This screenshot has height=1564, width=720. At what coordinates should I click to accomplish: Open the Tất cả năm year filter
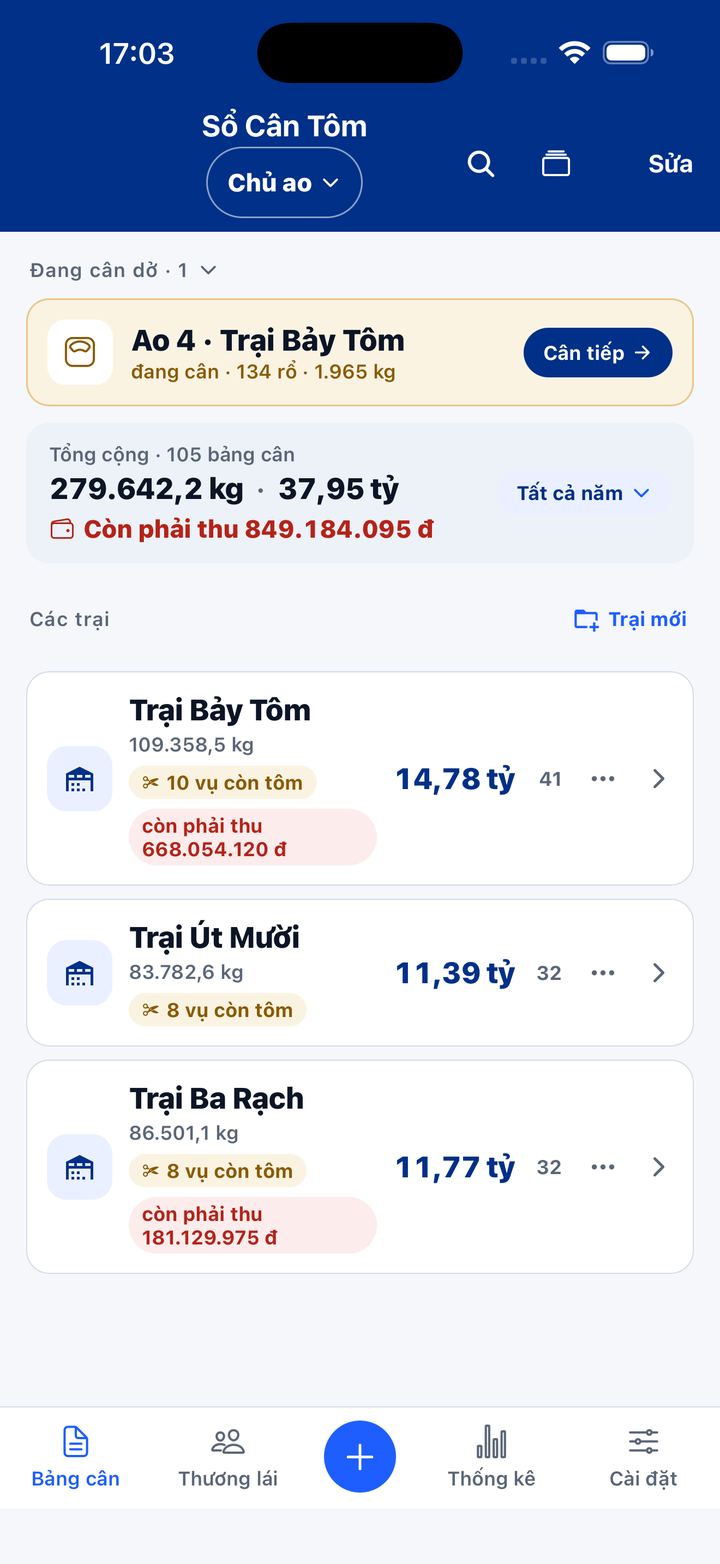coord(583,493)
